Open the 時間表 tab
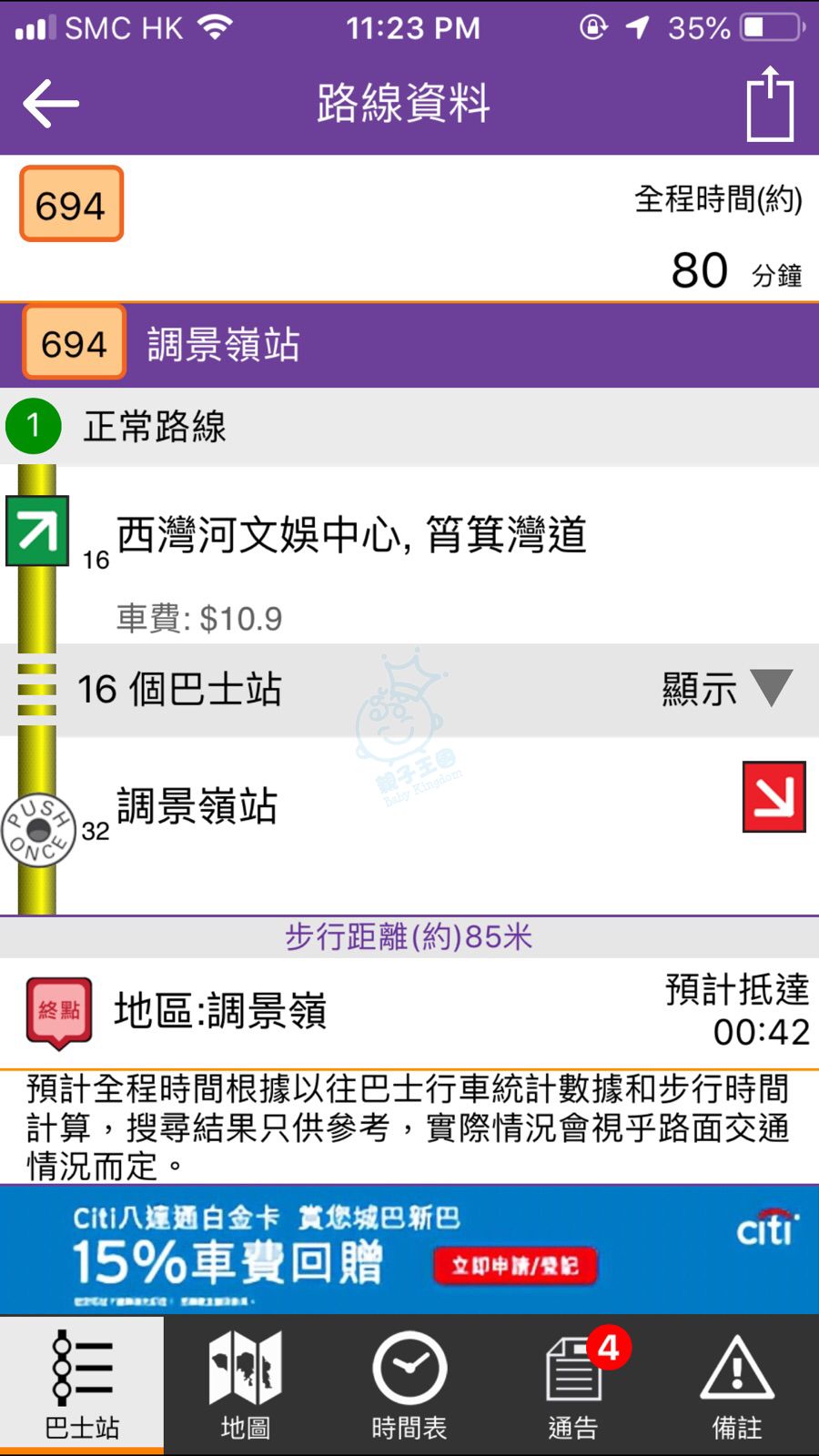Viewport: 819px width, 1456px height. pyautogui.click(x=409, y=1385)
